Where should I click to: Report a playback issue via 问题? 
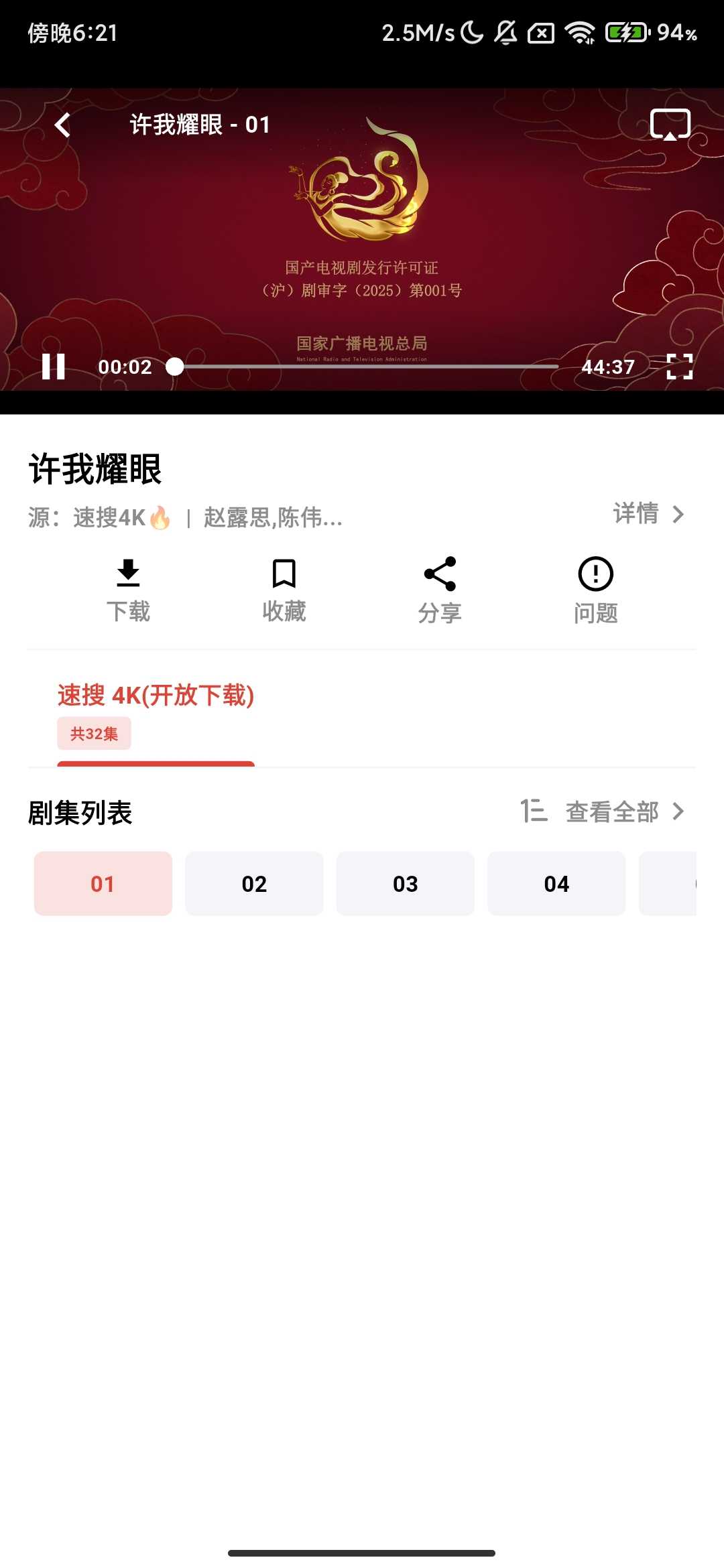(595, 590)
